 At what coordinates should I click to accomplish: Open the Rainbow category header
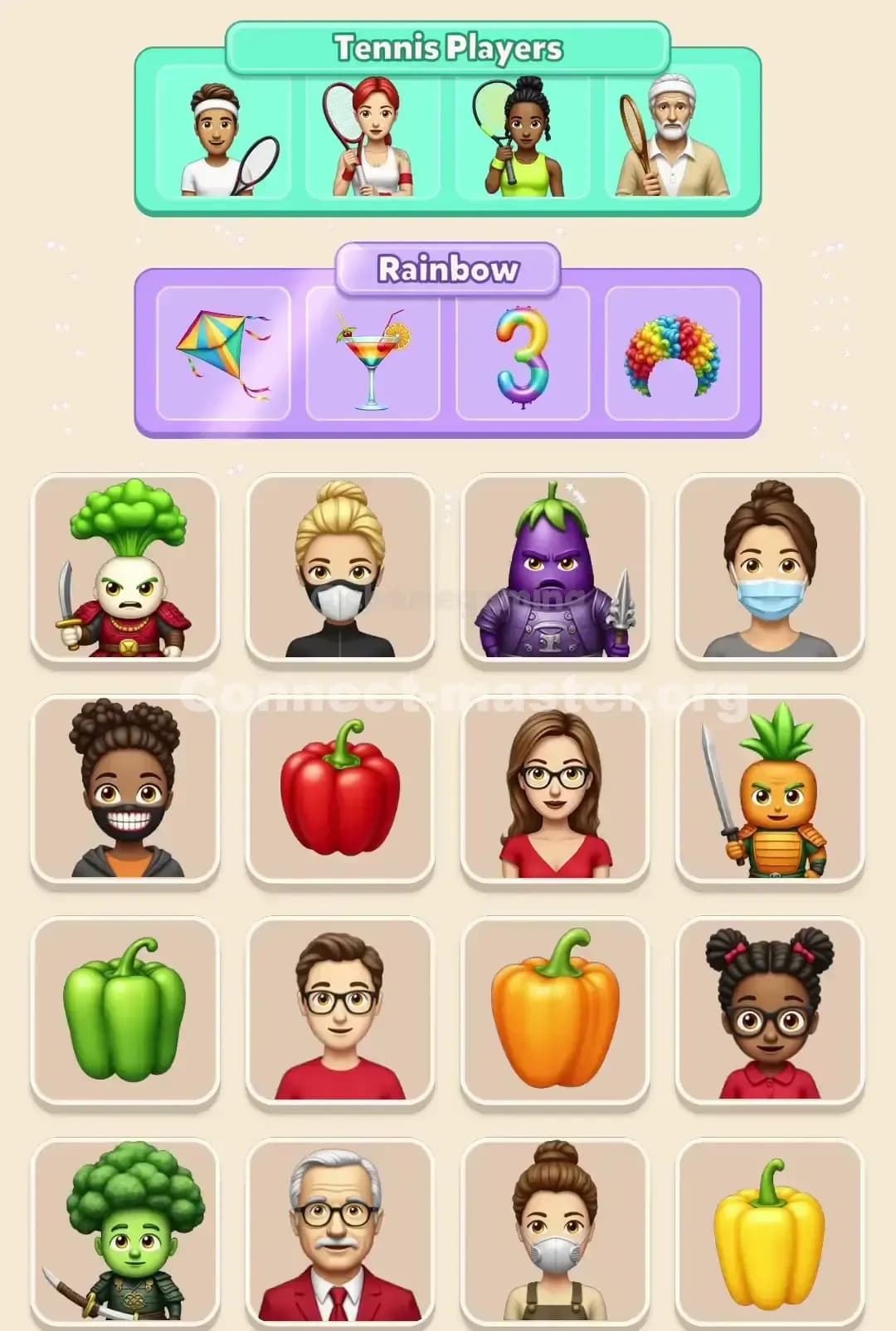pos(448,268)
